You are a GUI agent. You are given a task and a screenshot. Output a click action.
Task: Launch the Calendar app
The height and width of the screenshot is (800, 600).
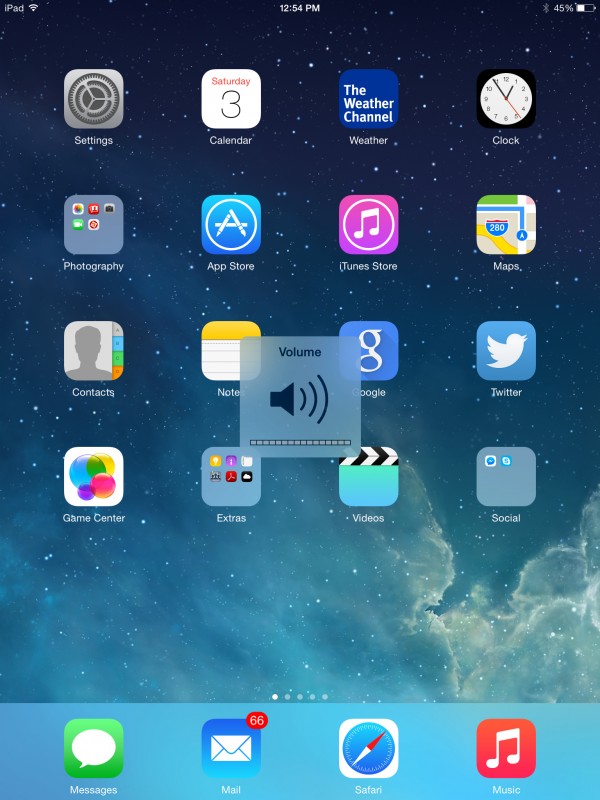click(231, 99)
